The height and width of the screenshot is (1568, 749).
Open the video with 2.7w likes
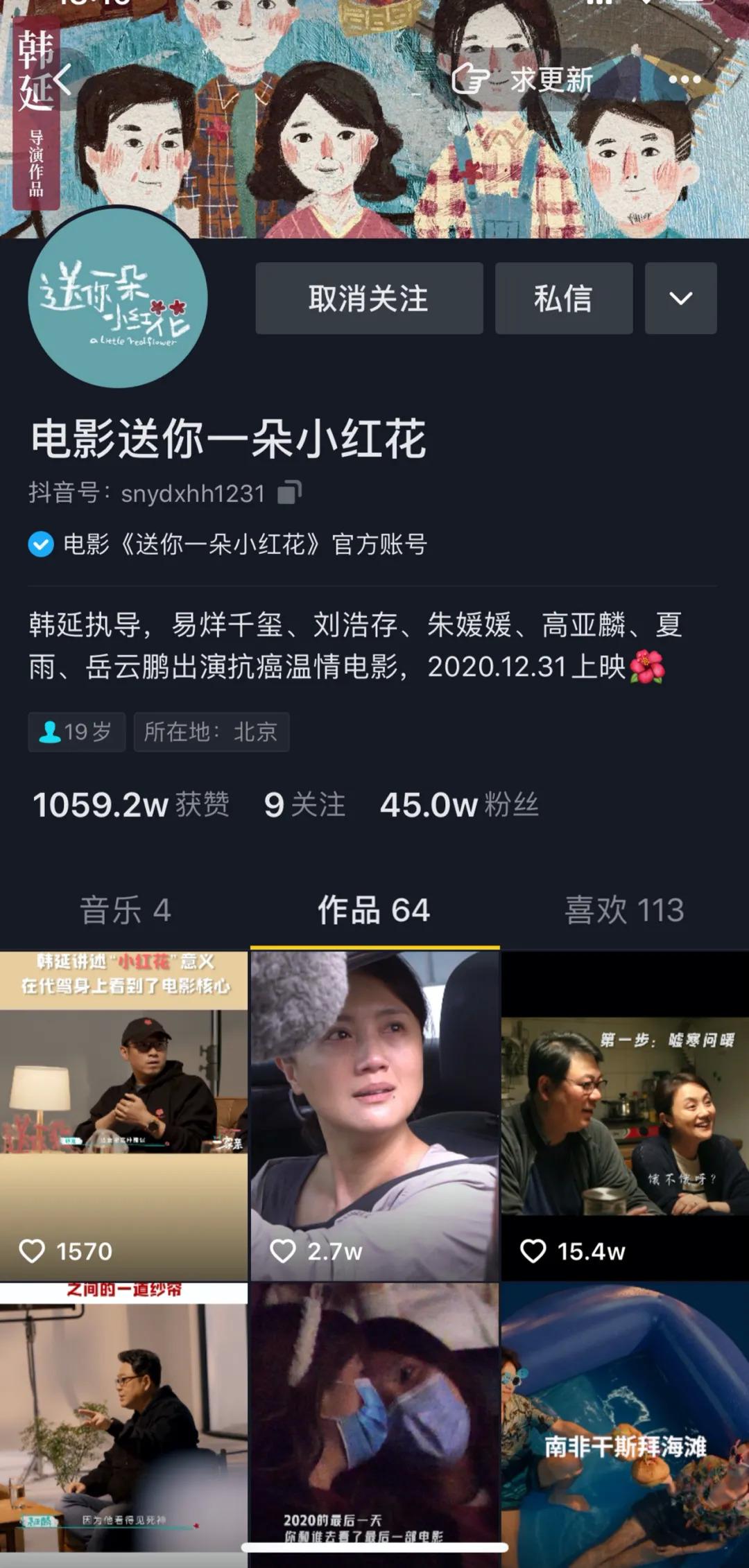coord(374,1115)
